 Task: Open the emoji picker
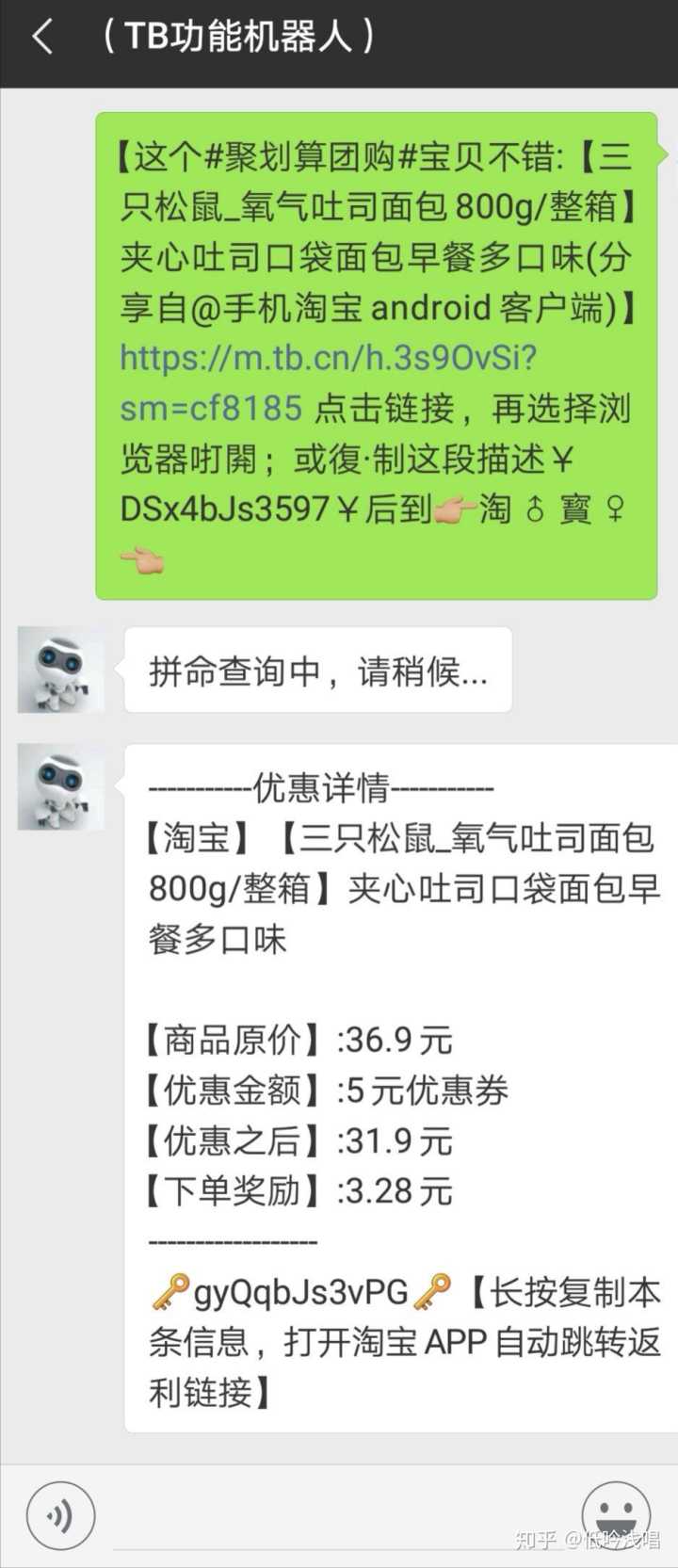(617, 1515)
